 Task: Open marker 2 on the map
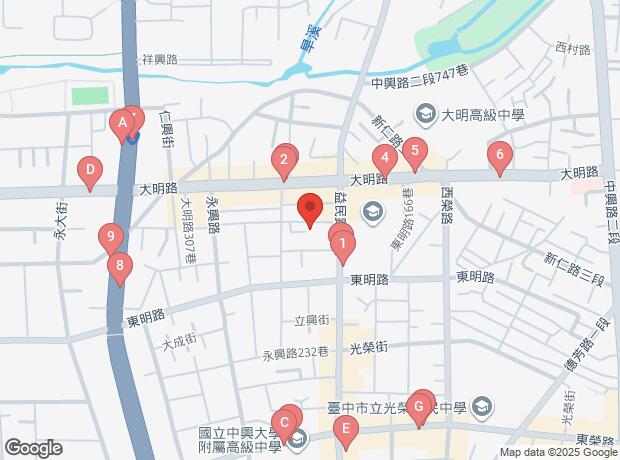coord(284,158)
